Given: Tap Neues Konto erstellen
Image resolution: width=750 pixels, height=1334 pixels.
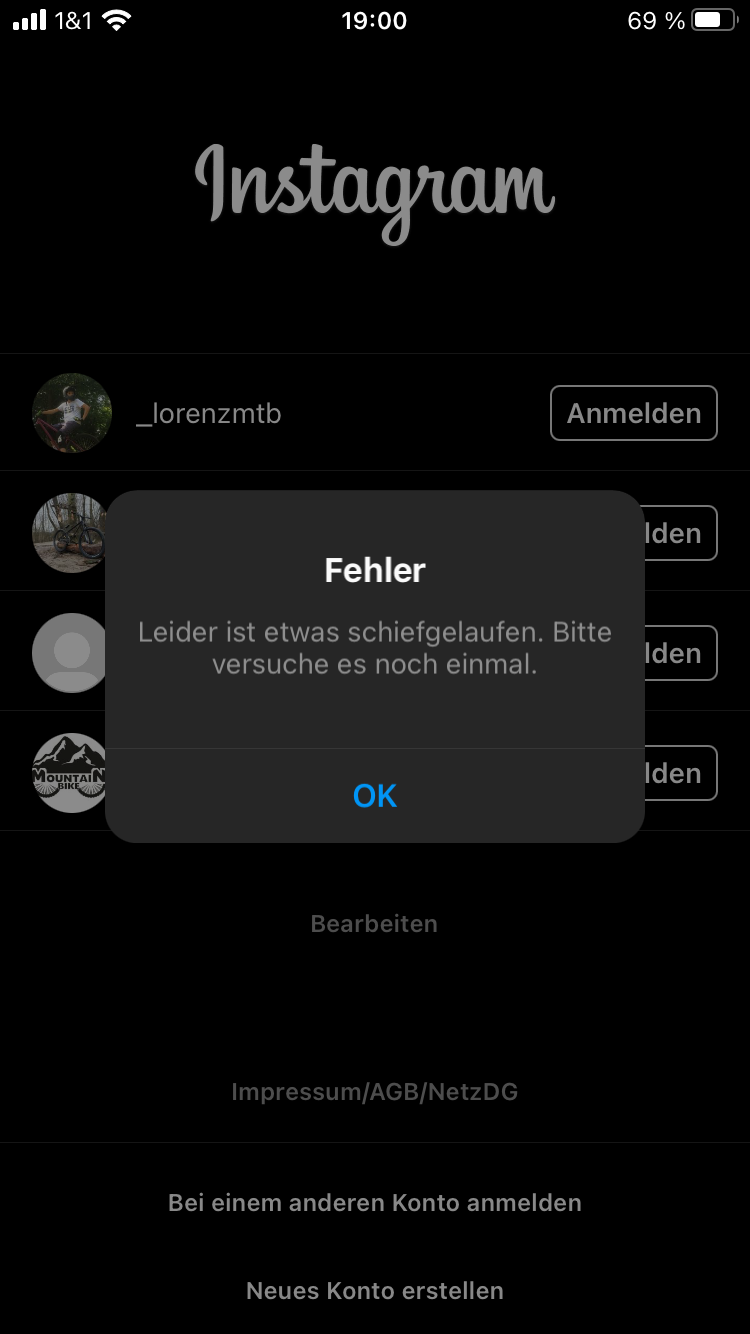Looking at the screenshot, I should coord(374,1291).
